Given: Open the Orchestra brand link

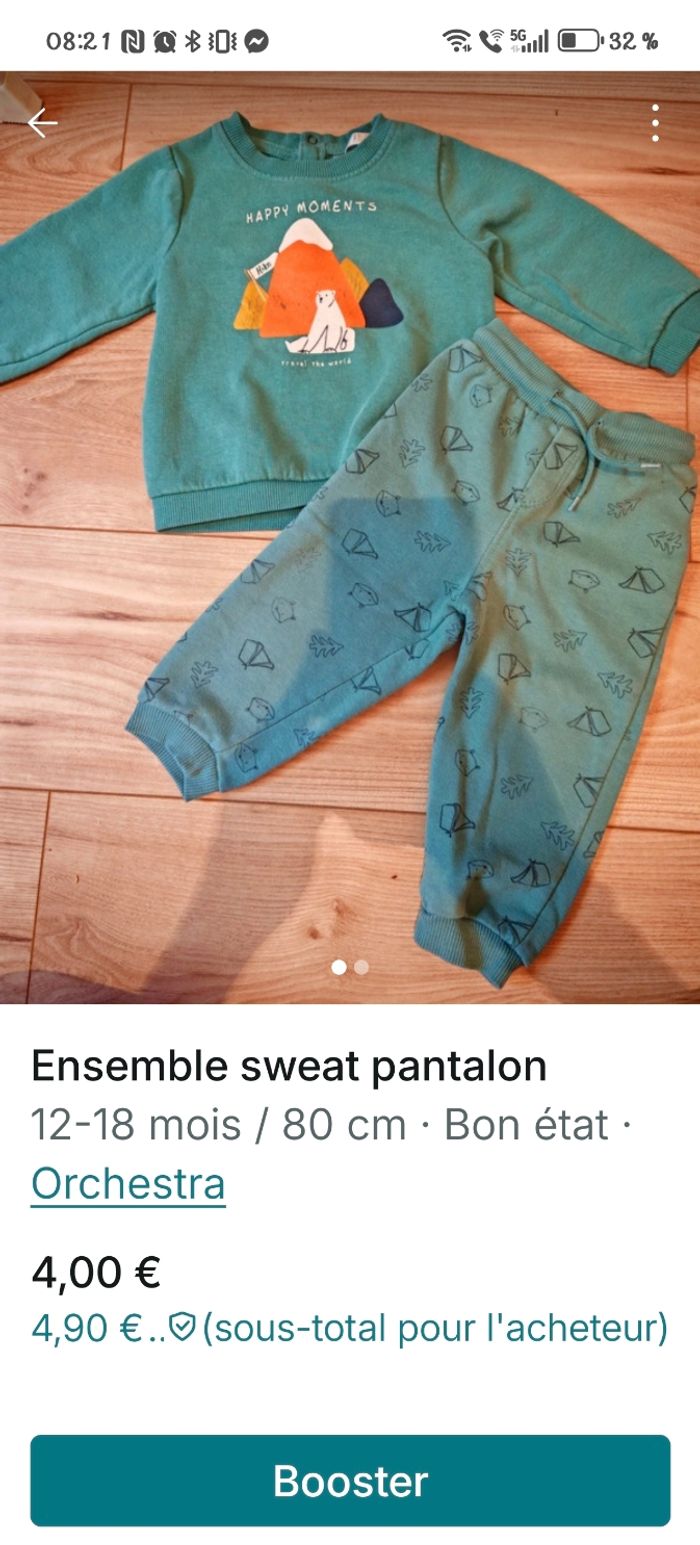Looking at the screenshot, I should 128,1184.
